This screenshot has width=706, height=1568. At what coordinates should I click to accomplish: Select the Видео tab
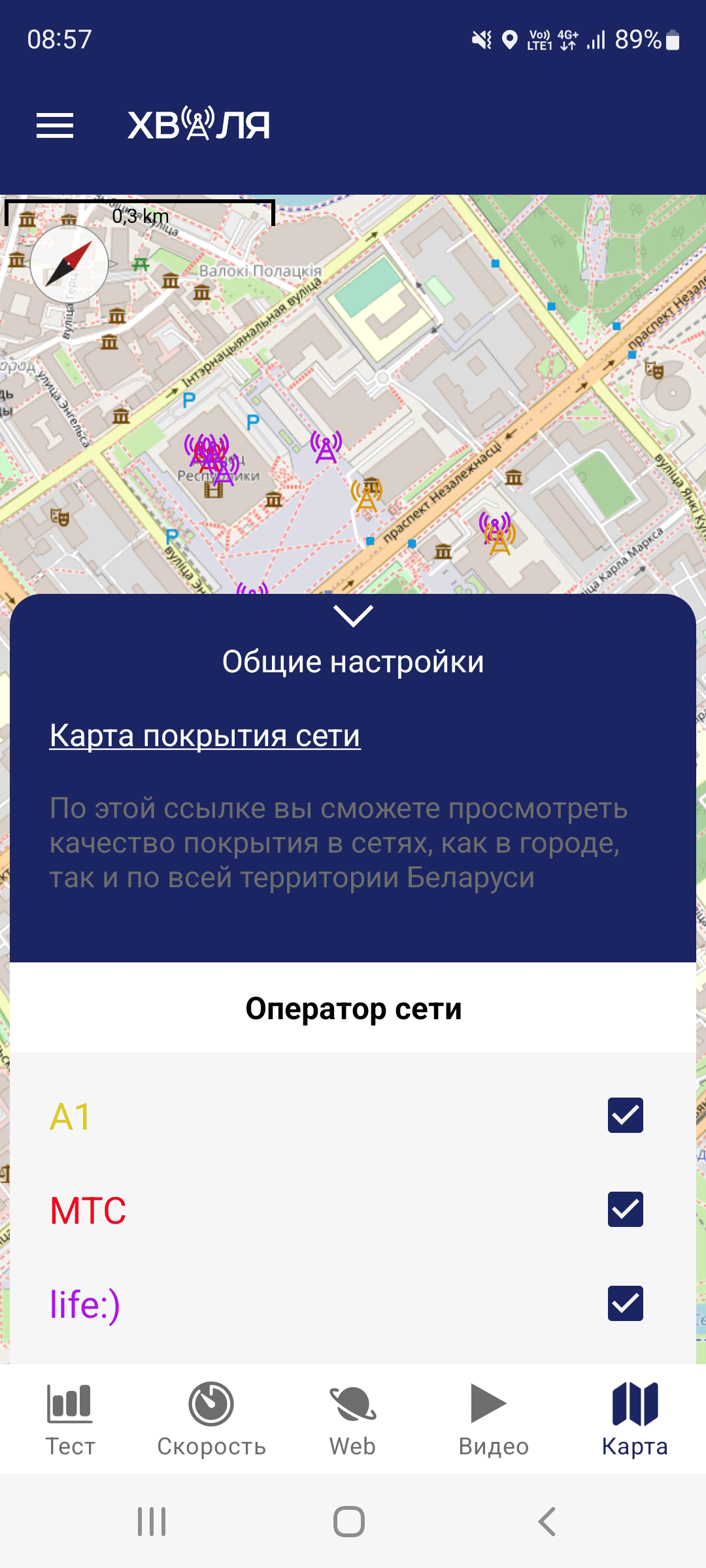pyautogui.click(x=494, y=1419)
